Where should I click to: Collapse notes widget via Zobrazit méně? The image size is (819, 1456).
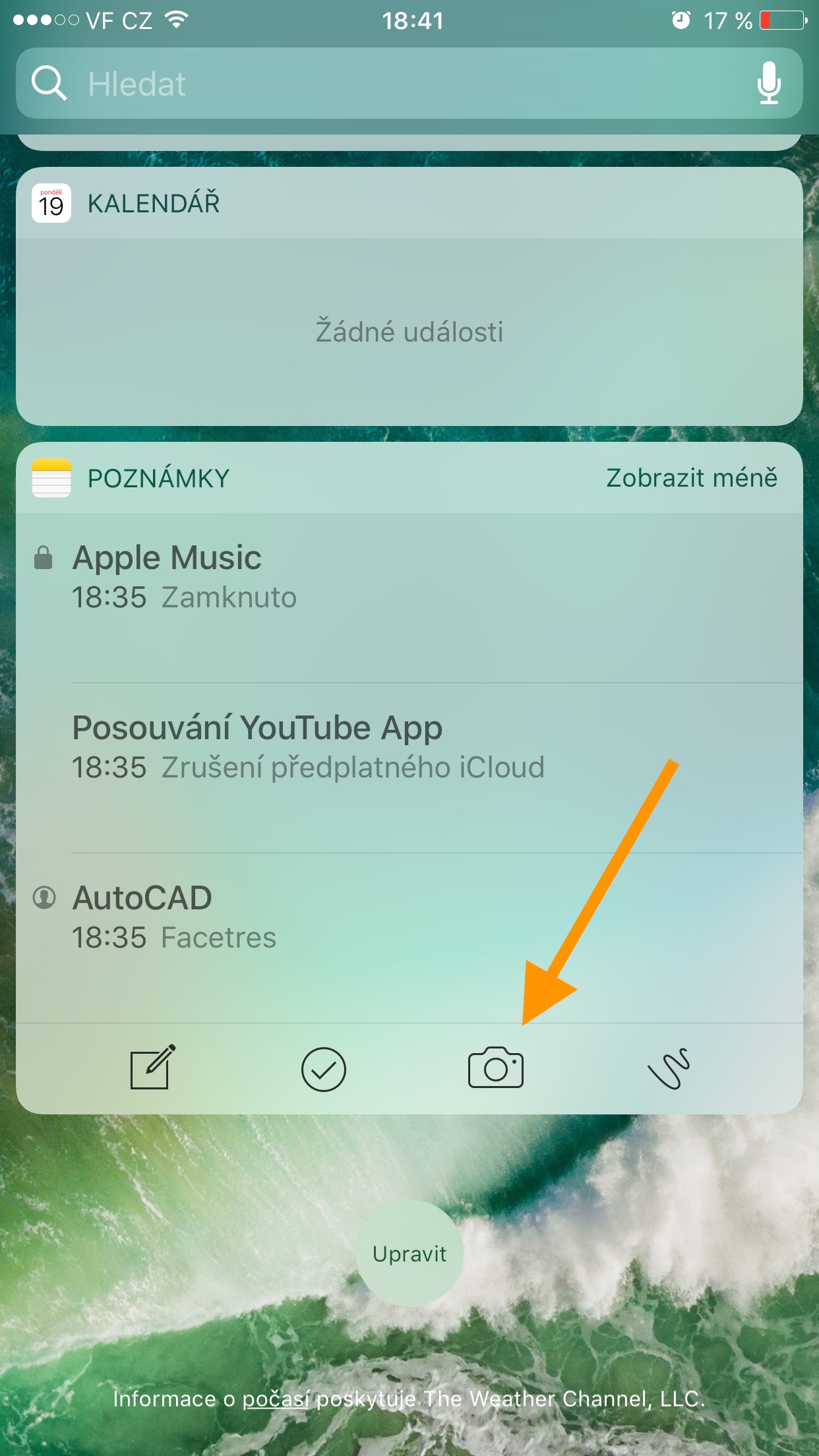tap(691, 478)
